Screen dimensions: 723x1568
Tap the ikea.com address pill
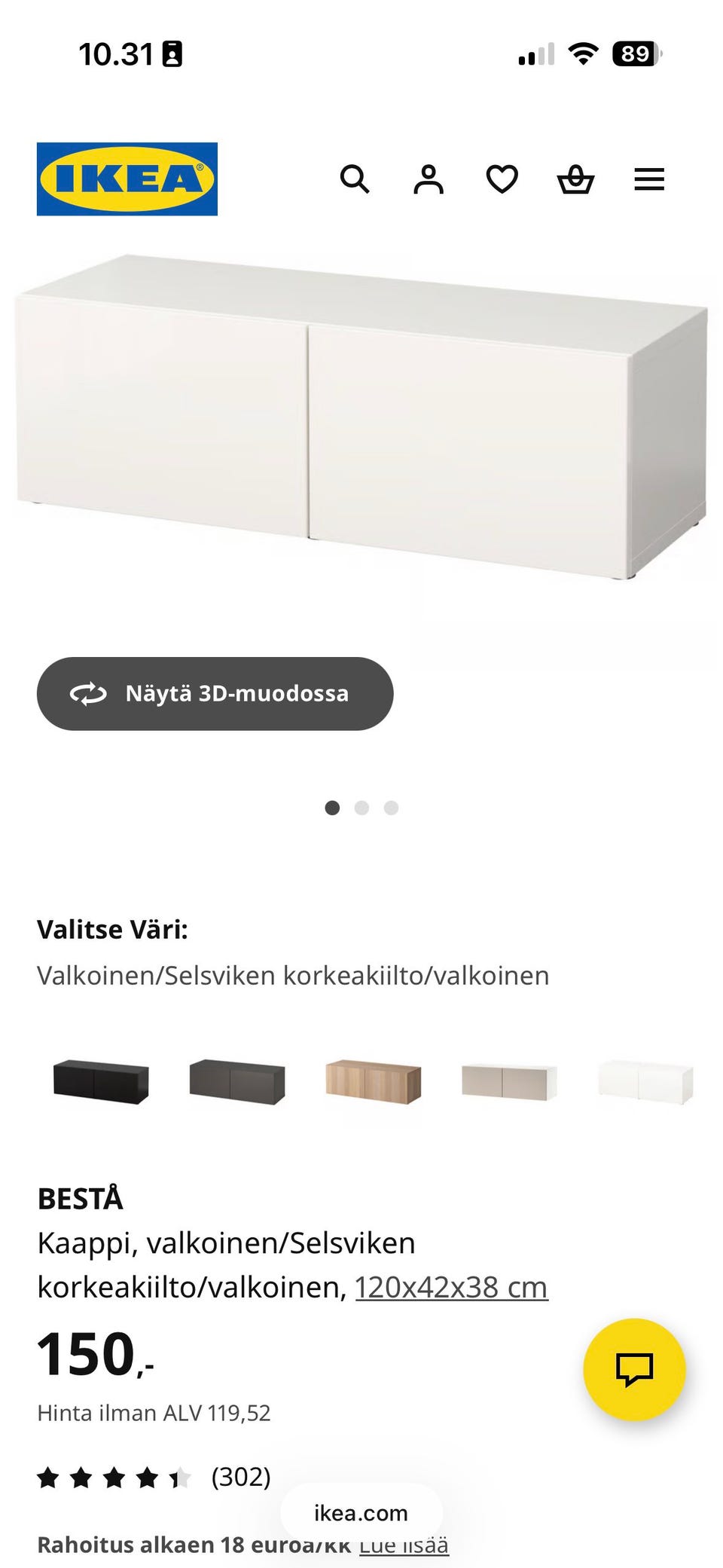pyautogui.click(x=361, y=1513)
